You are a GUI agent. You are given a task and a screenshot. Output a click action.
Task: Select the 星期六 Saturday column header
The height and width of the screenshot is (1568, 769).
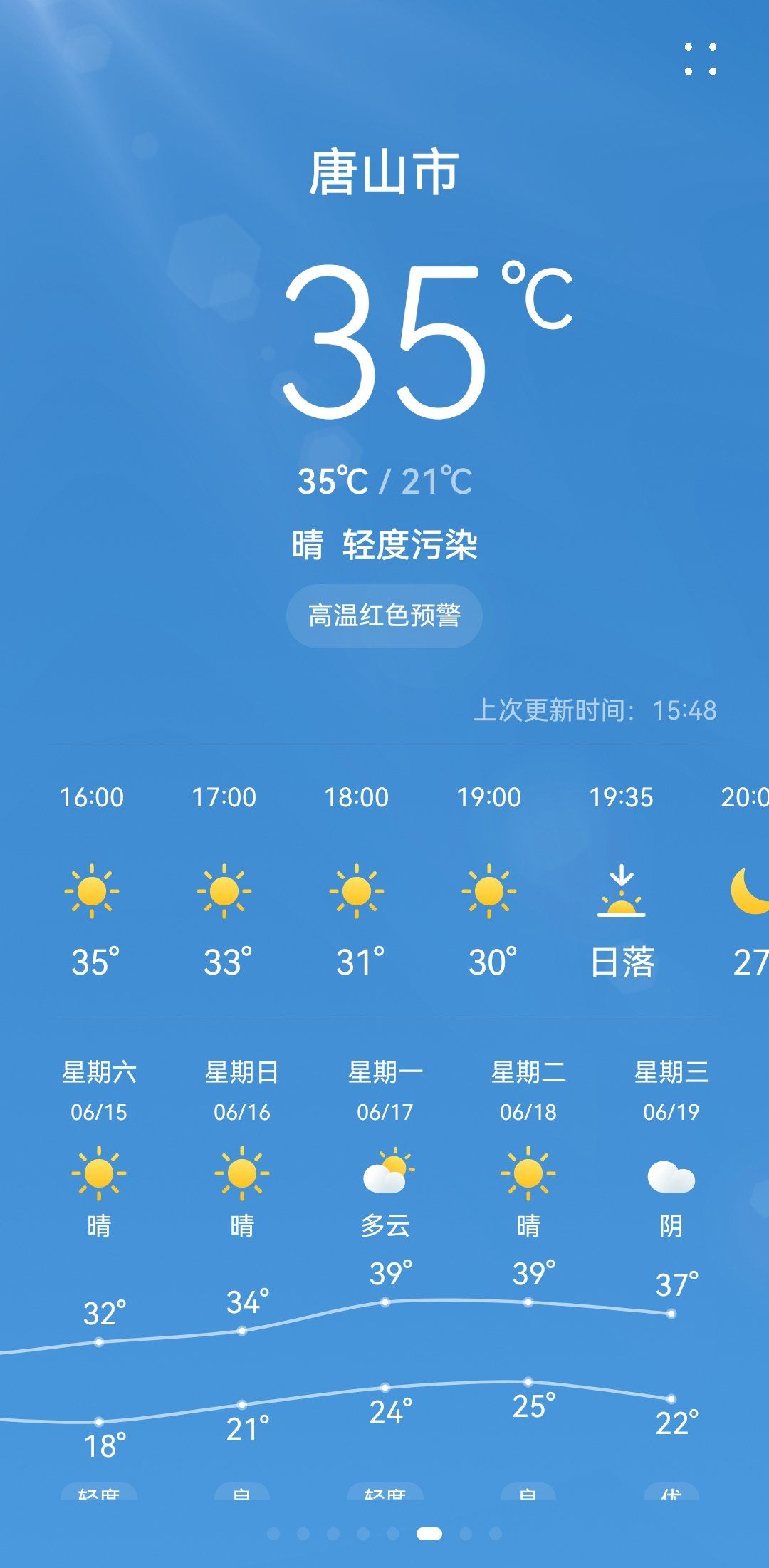click(100, 1073)
